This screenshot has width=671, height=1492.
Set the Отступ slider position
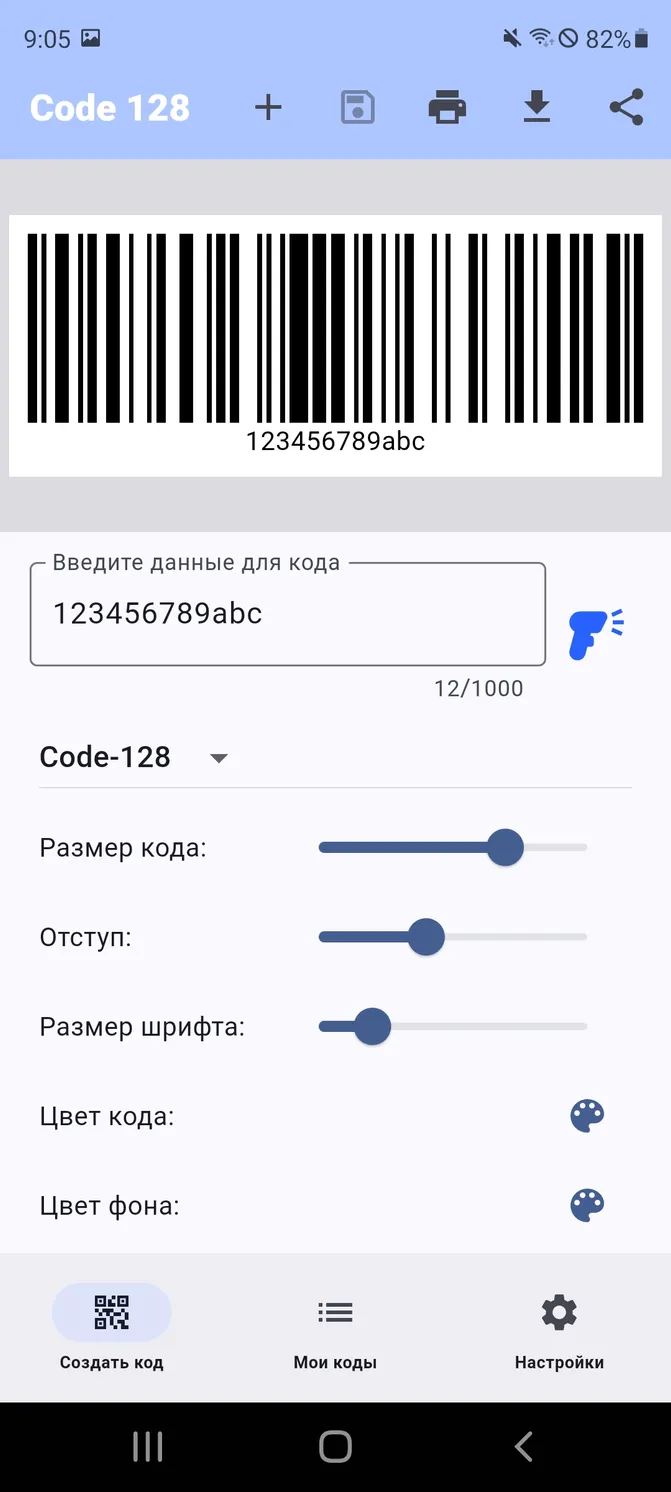coord(453,937)
